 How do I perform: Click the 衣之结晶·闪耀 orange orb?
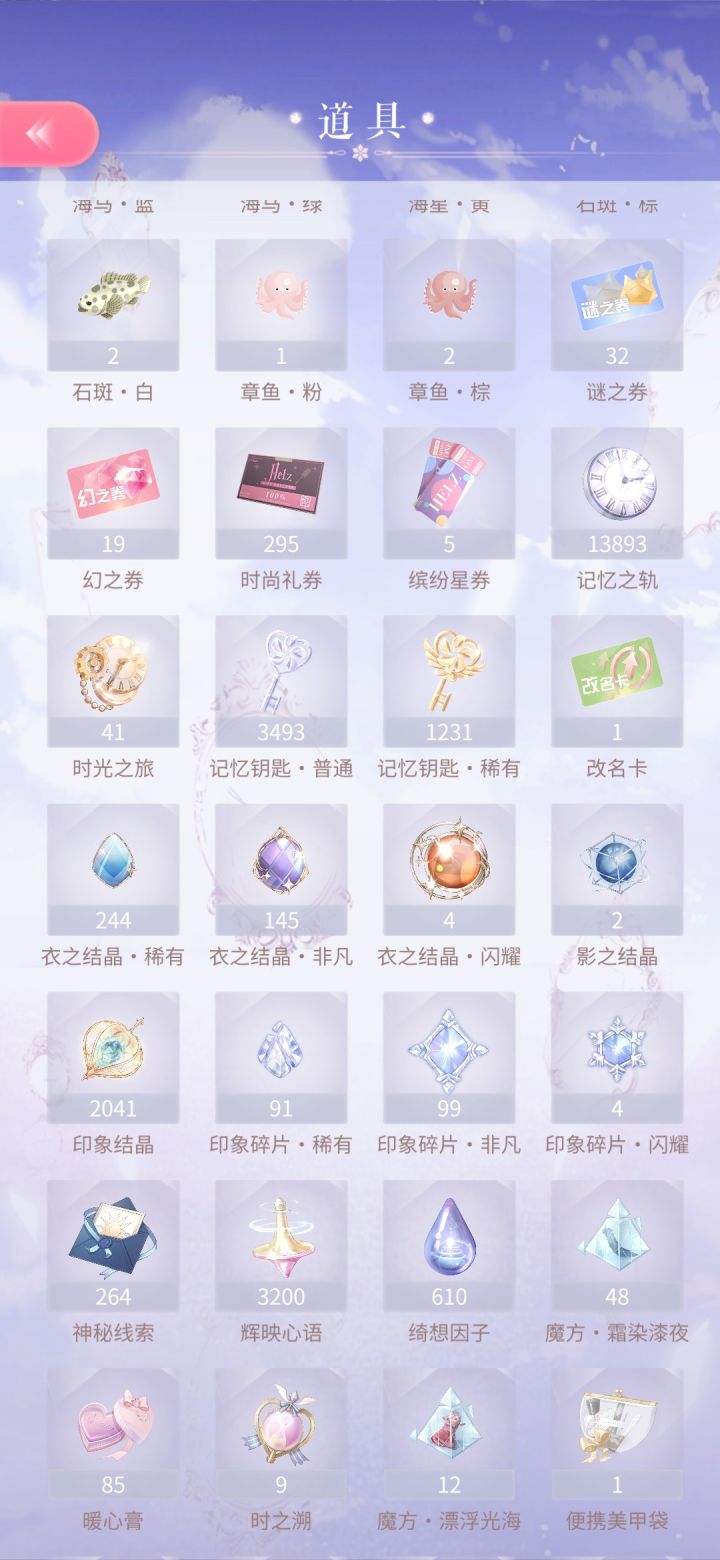[449, 868]
